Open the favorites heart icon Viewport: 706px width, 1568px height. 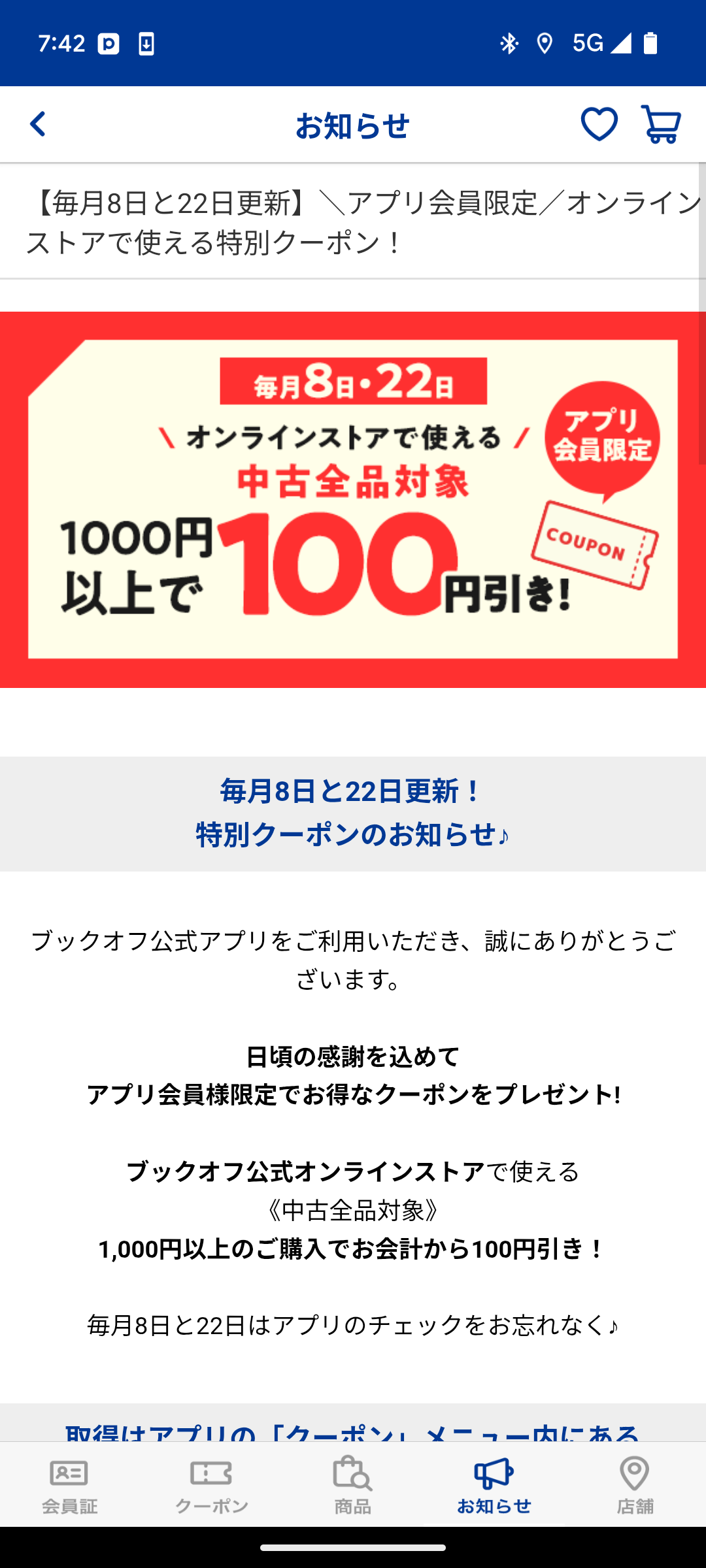point(599,124)
